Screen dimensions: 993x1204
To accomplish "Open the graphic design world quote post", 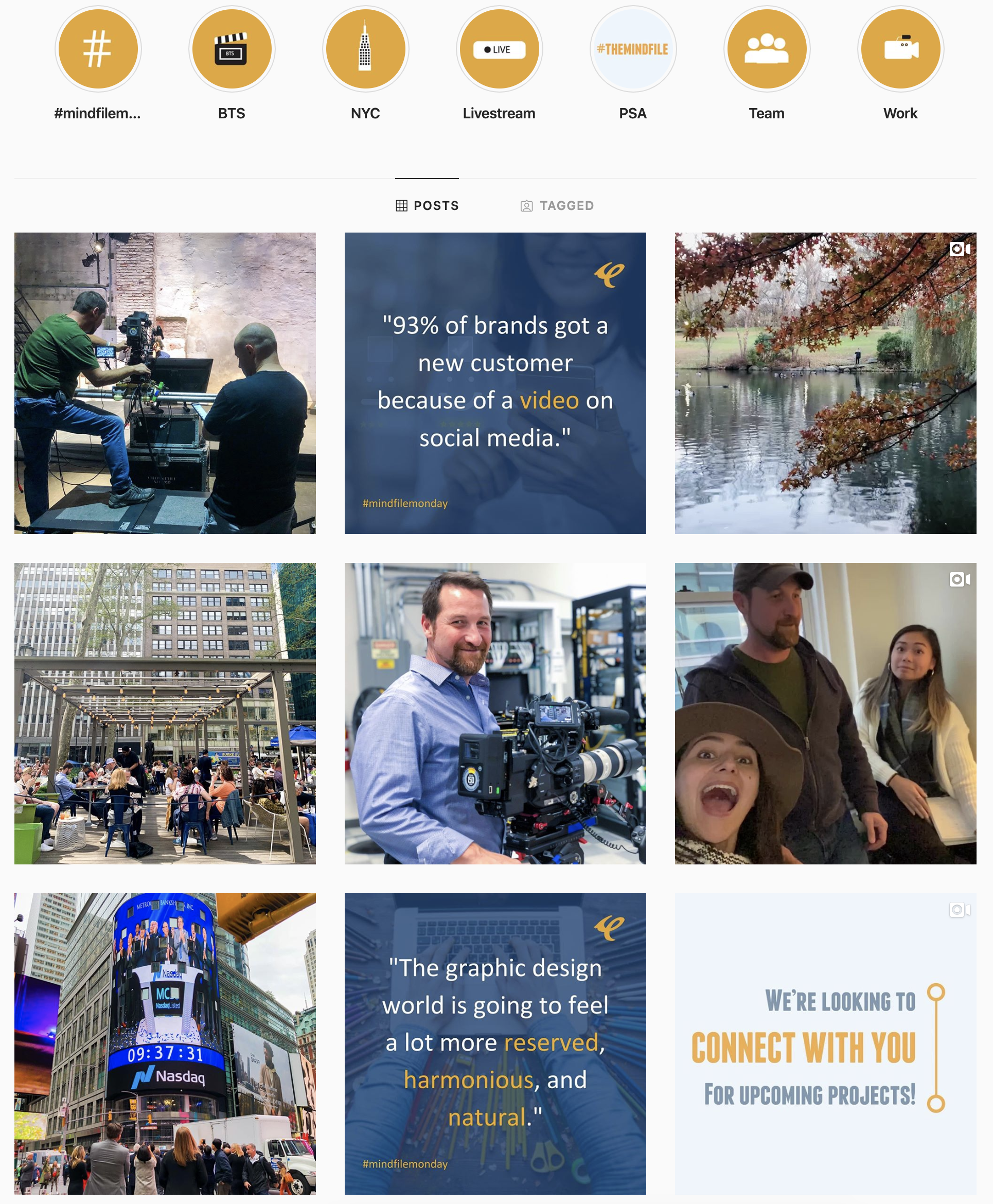I will 495,1043.
